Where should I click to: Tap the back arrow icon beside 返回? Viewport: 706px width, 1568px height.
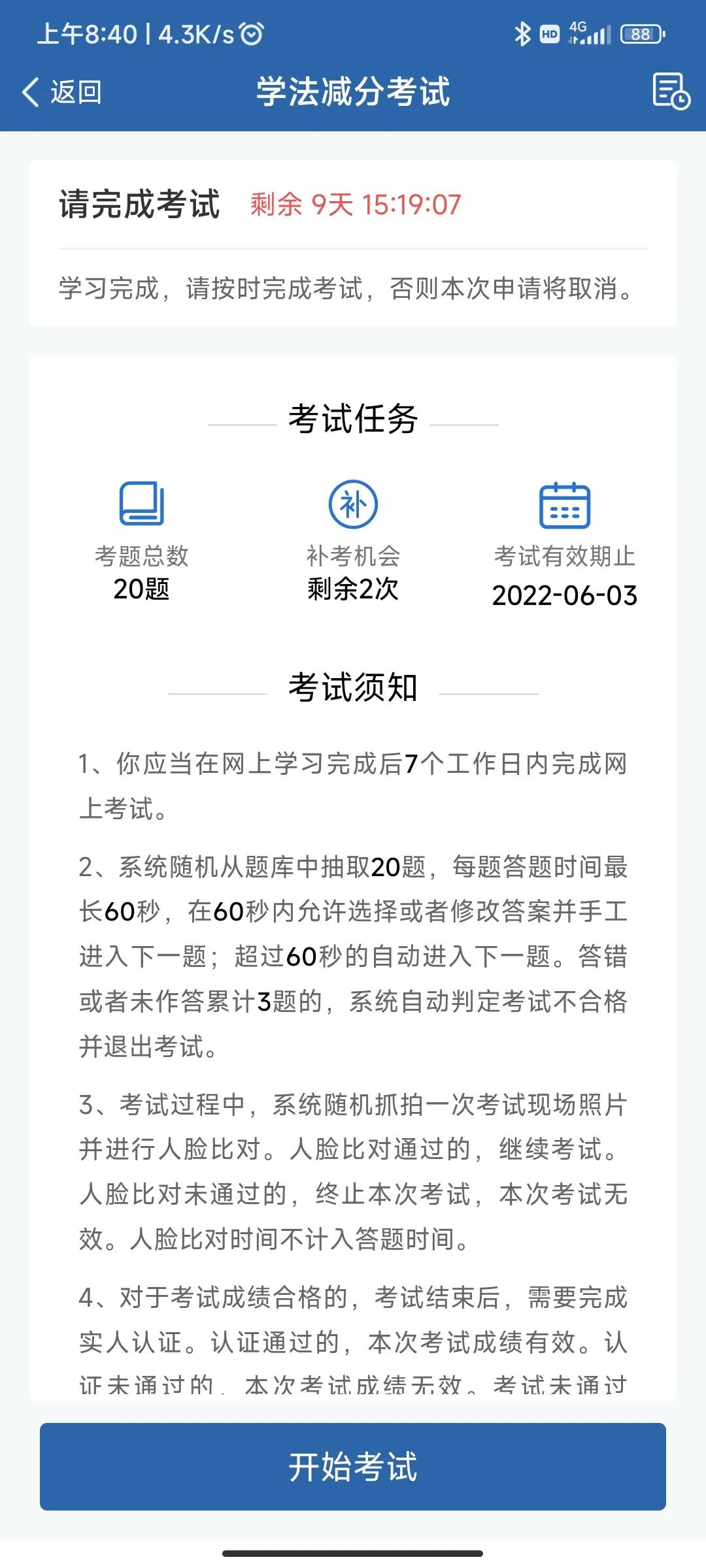pyautogui.click(x=32, y=91)
